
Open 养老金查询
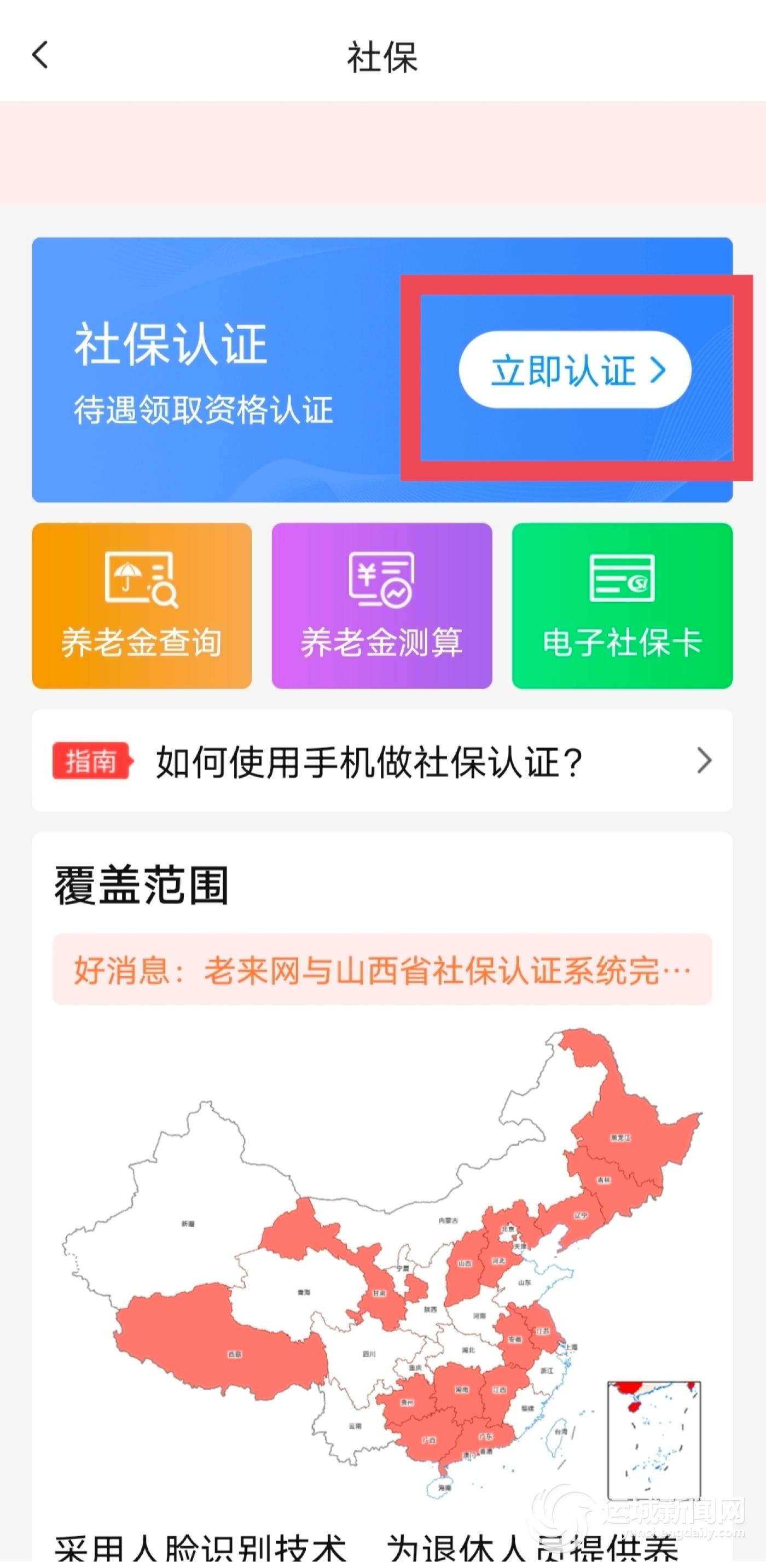pyautogui.click(x=142, y=605)
